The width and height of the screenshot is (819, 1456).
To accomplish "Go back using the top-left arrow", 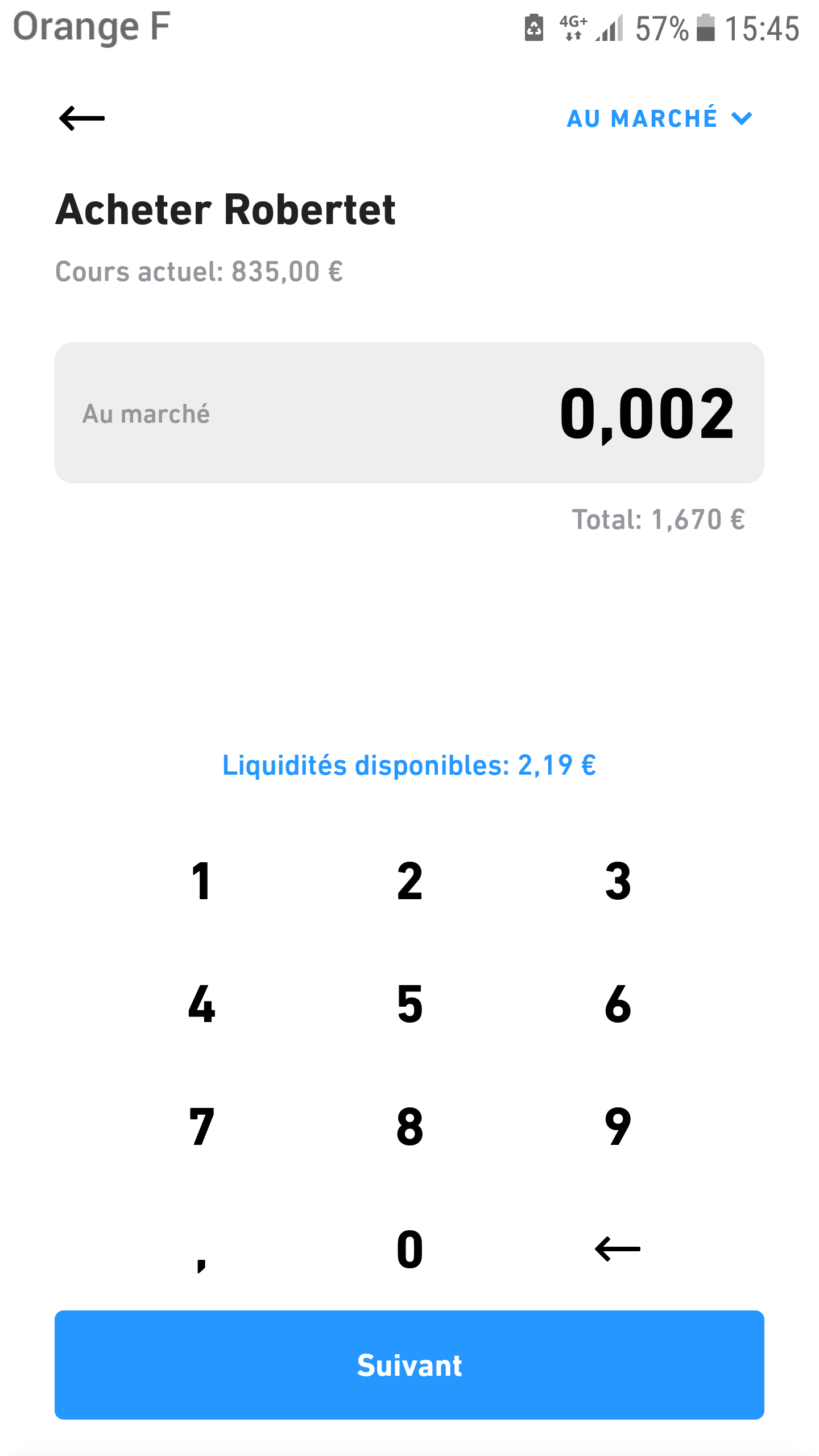I will [x=82, y=118].
